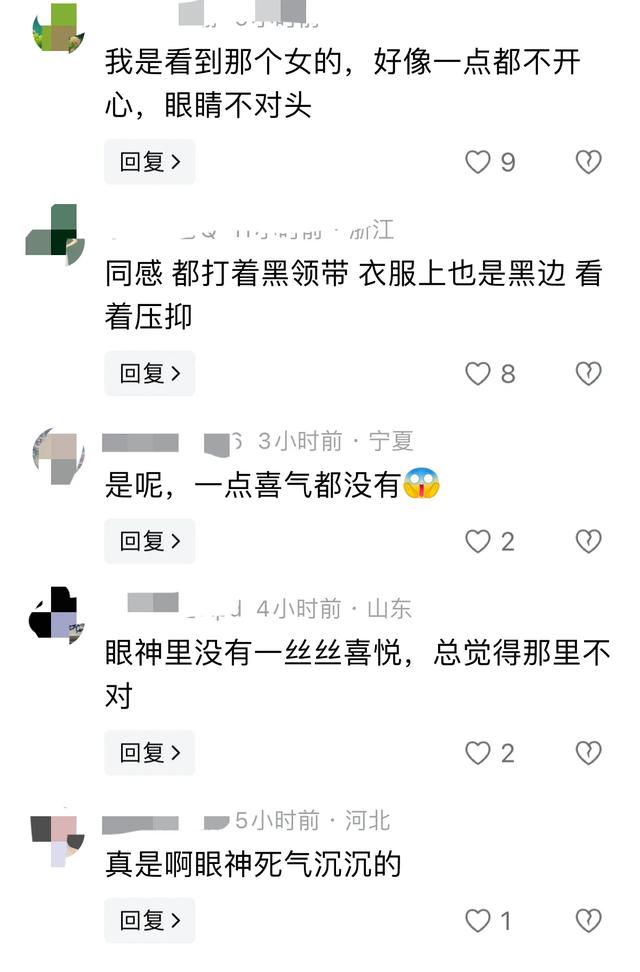Like the 黑领带 comment from 浙江
This screenshot has width=640, height=972.
pyautogui.click(x=479, y=374)
